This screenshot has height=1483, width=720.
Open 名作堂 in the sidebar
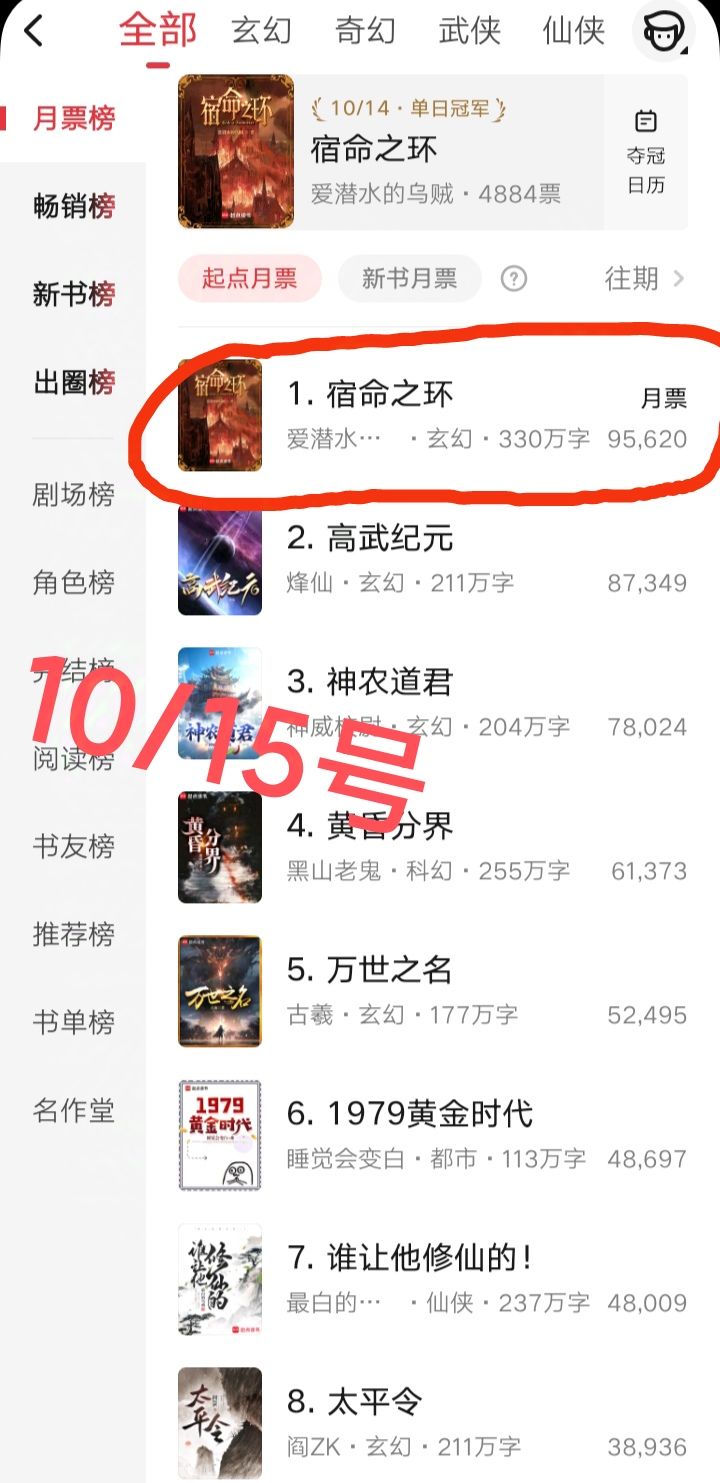74,1110
